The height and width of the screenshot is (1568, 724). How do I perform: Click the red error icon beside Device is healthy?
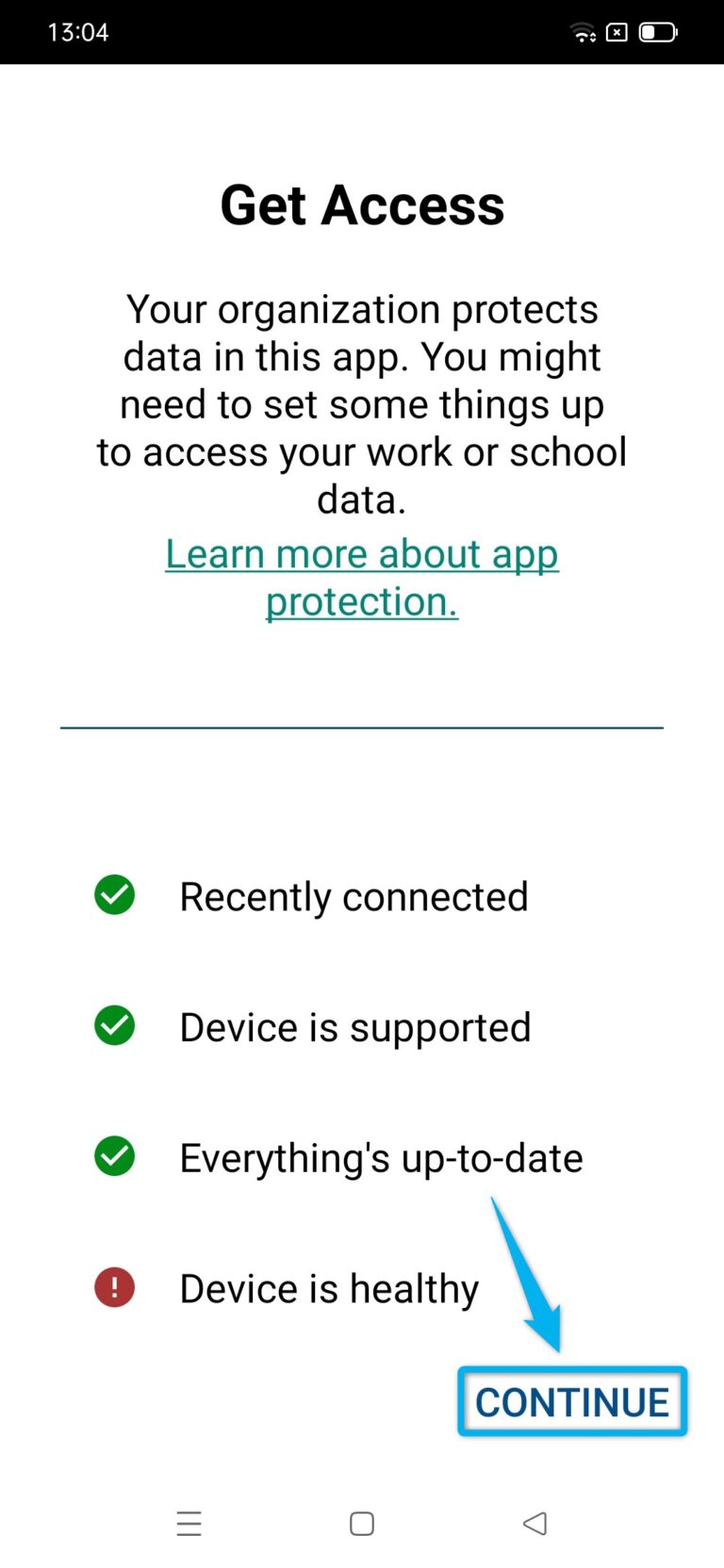114,1287
